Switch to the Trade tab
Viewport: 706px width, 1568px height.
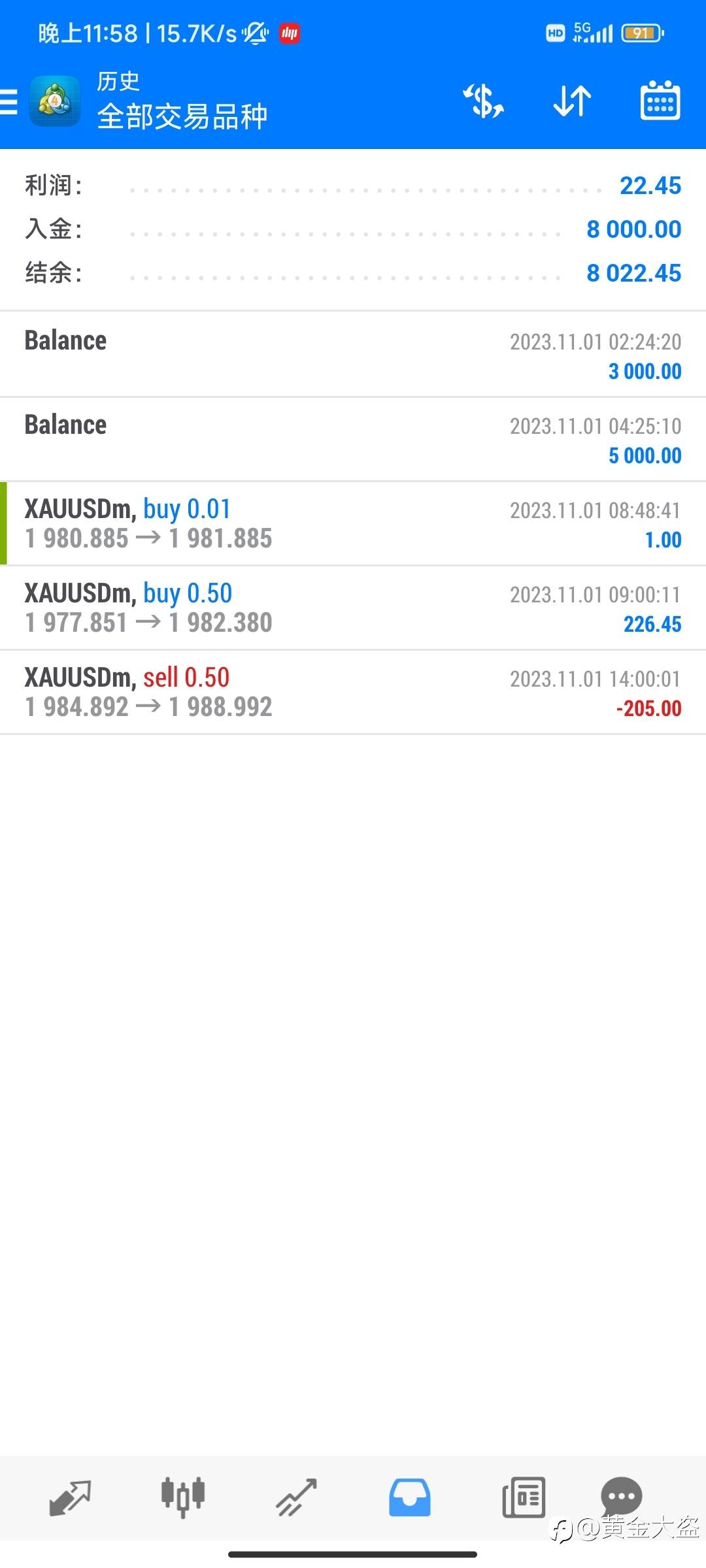tap(296, 1496)
